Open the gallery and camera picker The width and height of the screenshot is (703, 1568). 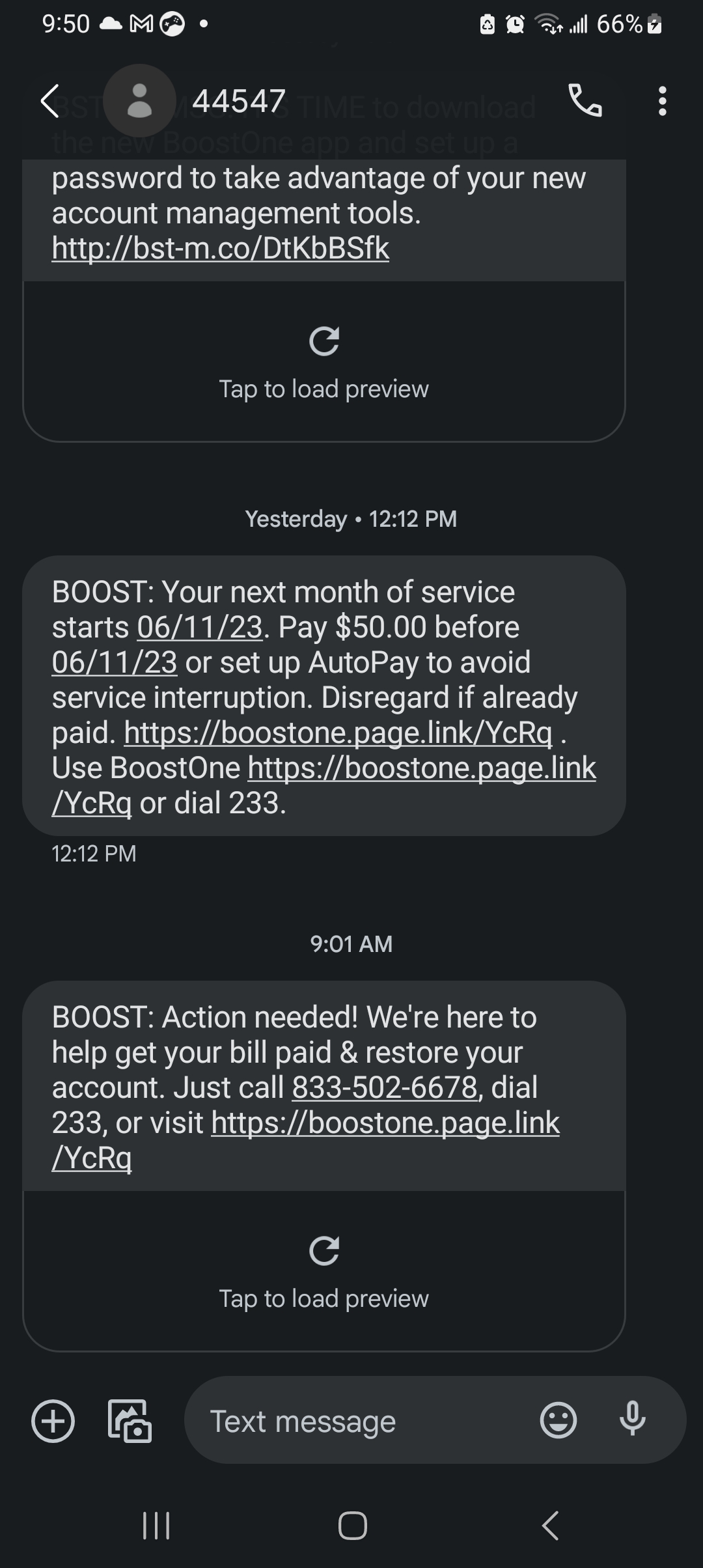[x=130, y=1420]
